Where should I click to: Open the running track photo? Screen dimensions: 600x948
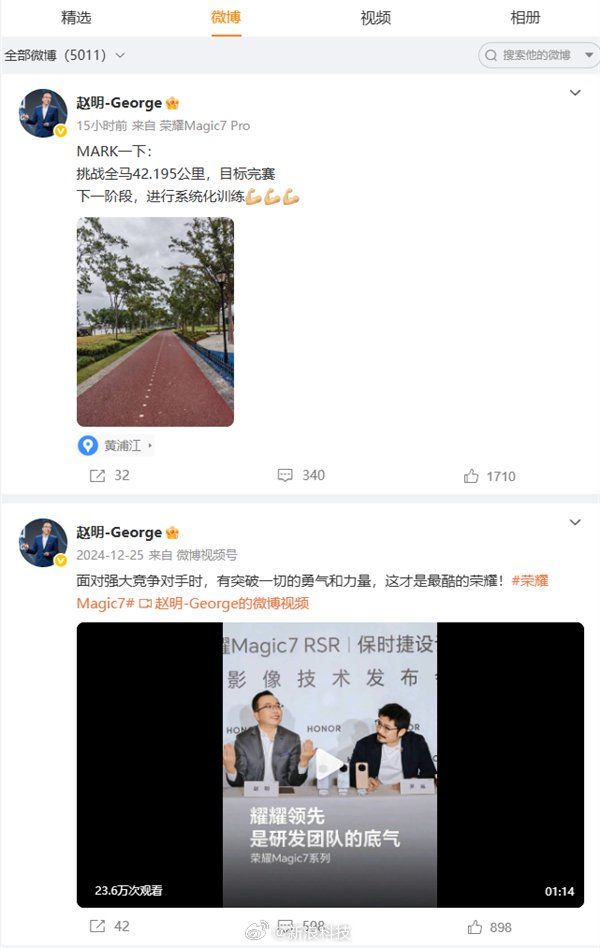[155, 322]
